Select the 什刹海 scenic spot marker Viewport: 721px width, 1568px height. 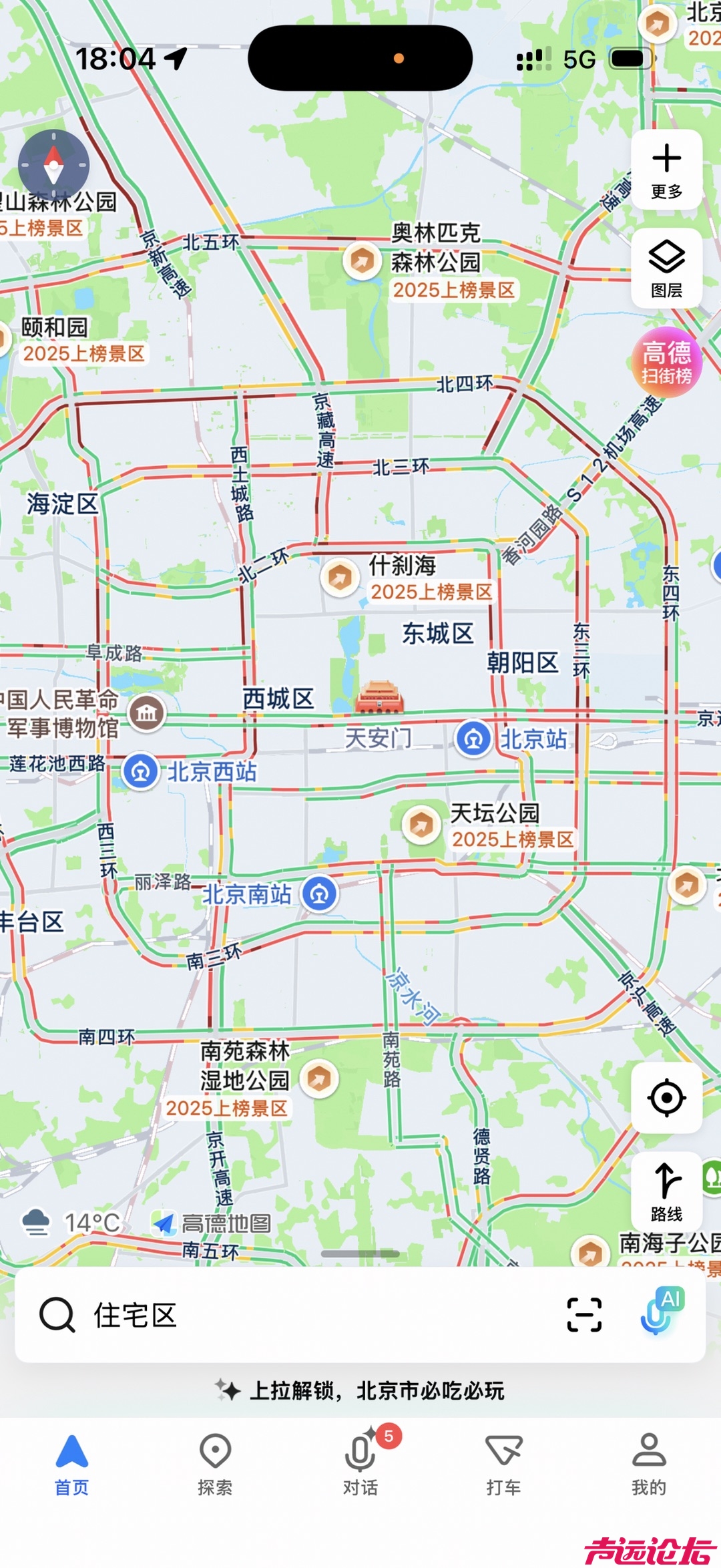[x=340, y=578]
